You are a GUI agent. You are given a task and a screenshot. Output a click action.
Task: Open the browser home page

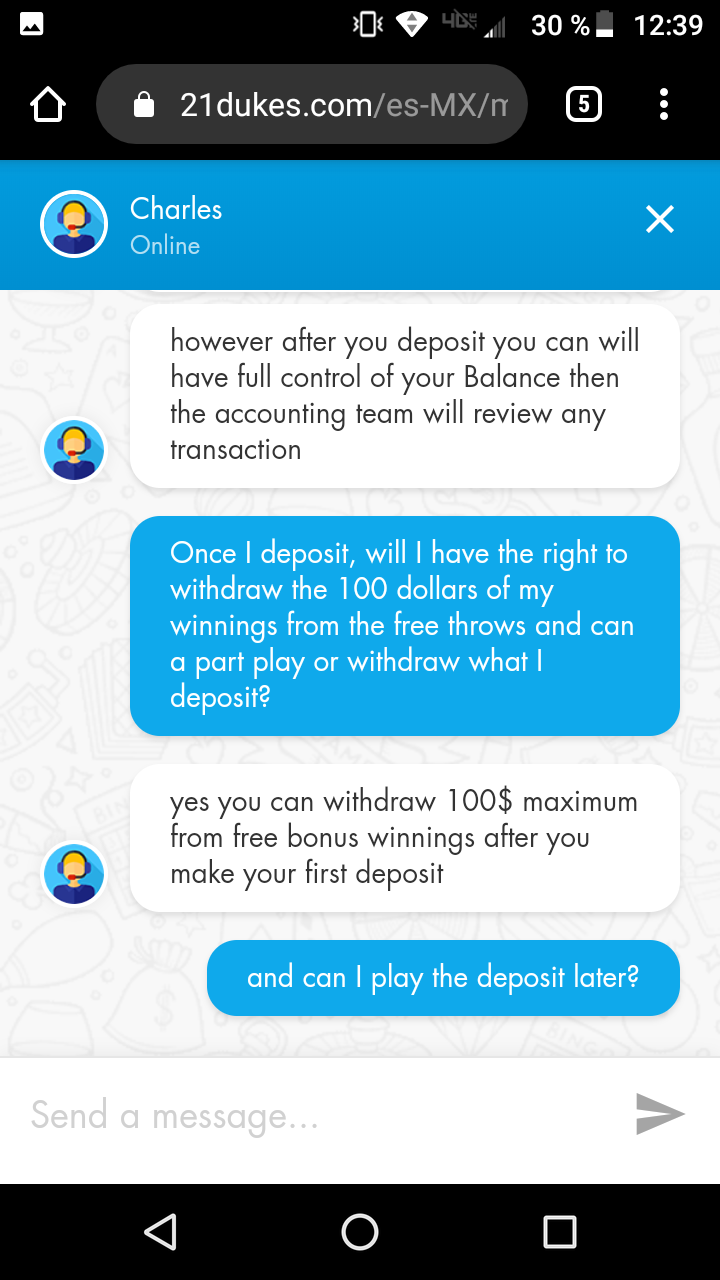(48, 104)
